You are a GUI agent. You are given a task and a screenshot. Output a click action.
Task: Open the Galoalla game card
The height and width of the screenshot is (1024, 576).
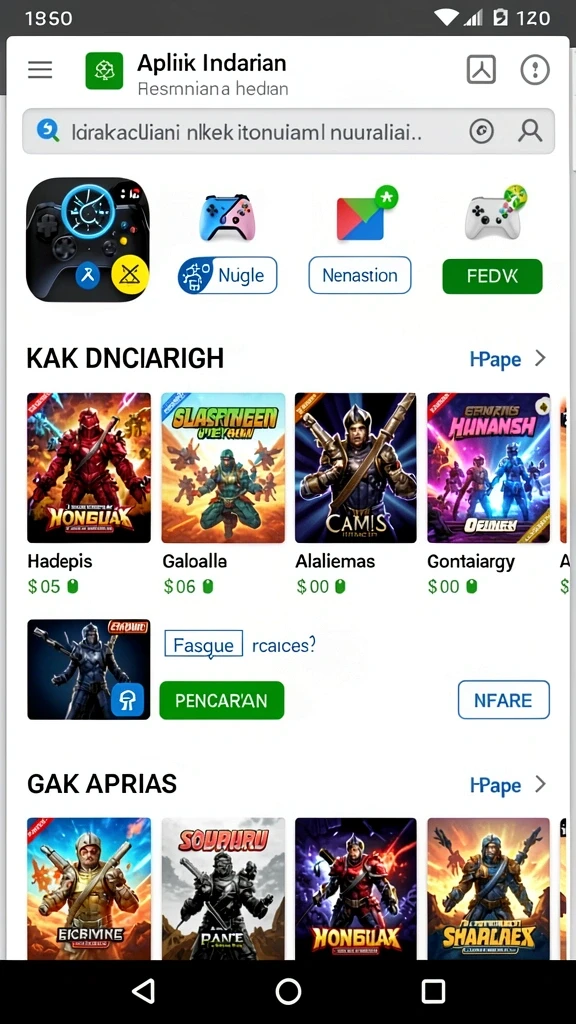coord(223,494)
